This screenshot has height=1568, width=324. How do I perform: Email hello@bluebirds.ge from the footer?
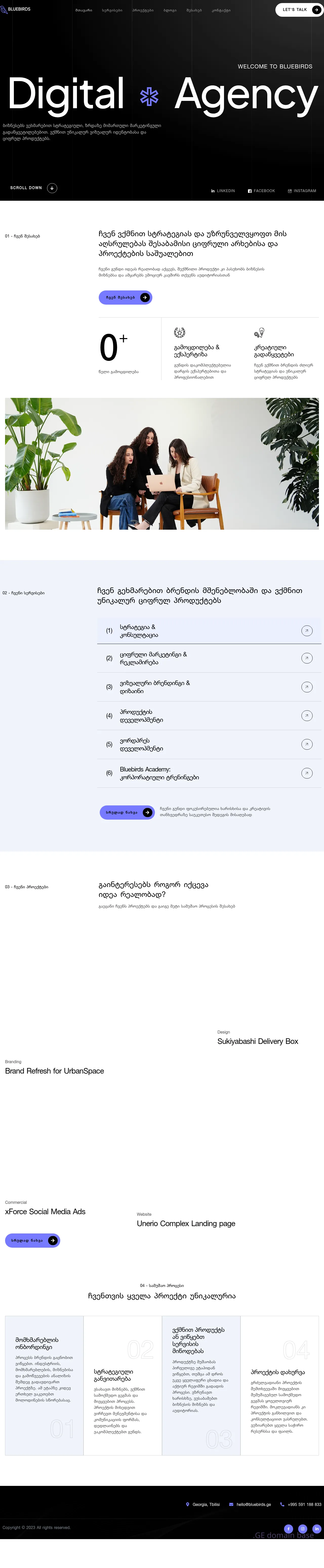tap(253, 1504)
